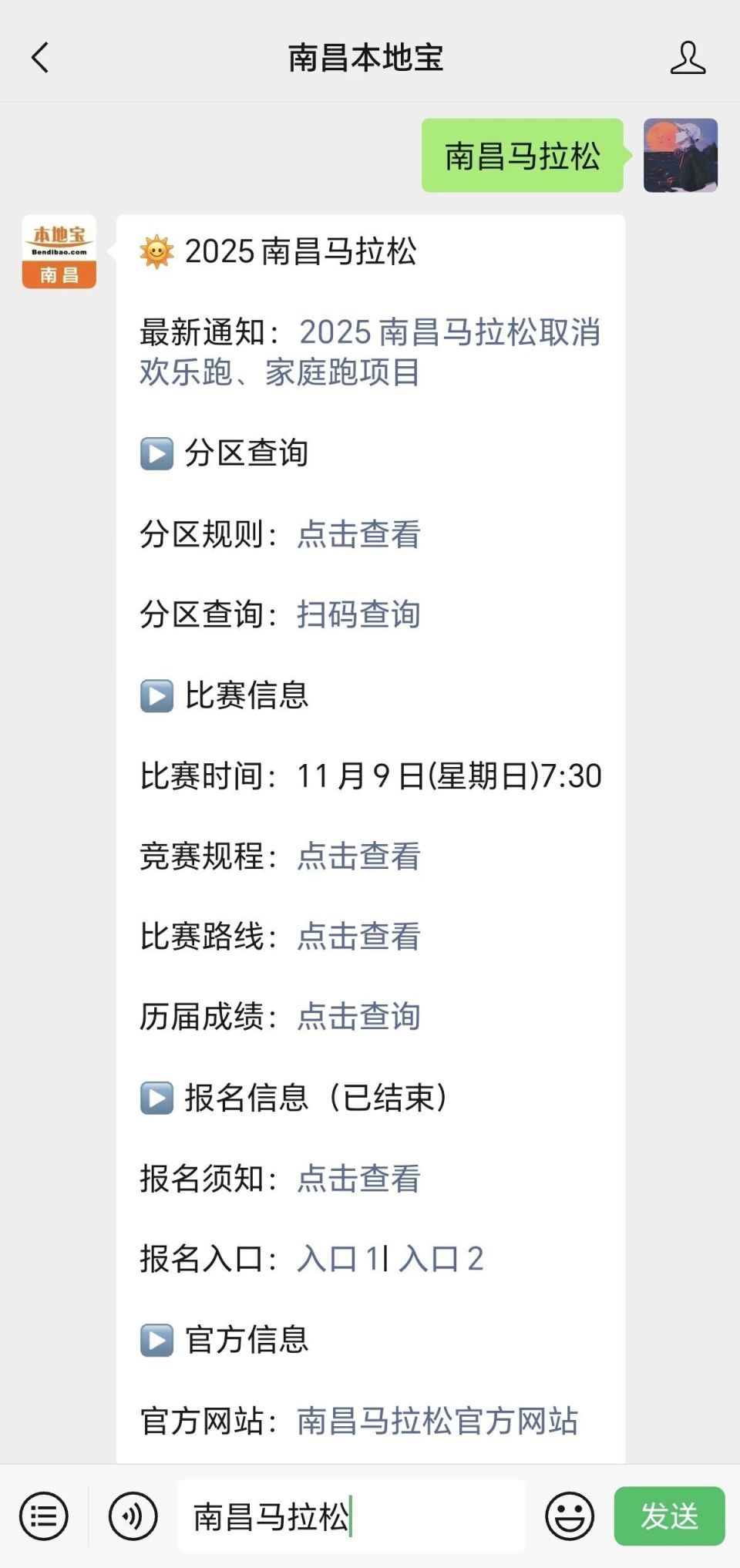The image size is (740, 1568).
Task: Tap the green 发送 send button
Action: point(668,1517)
